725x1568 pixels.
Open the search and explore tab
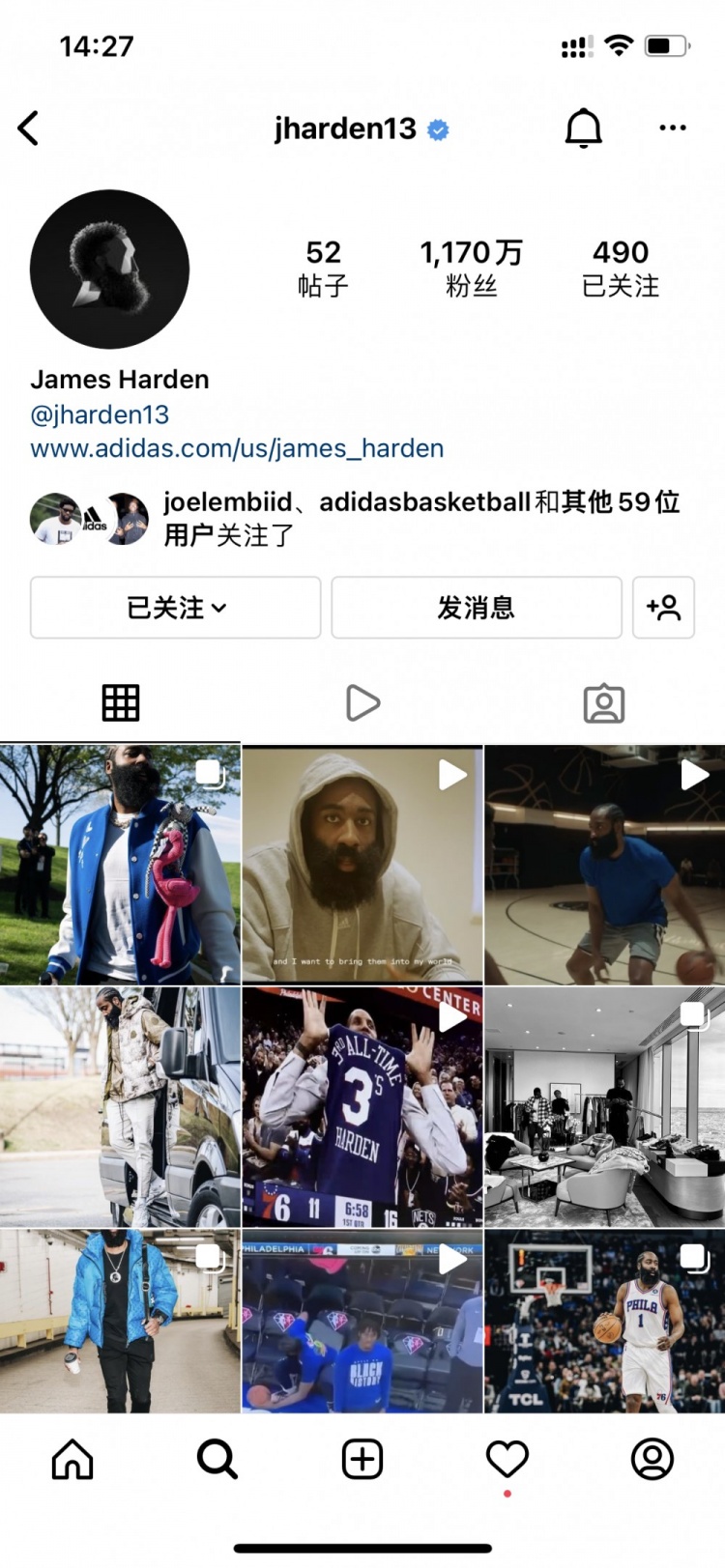point(217,1459)
